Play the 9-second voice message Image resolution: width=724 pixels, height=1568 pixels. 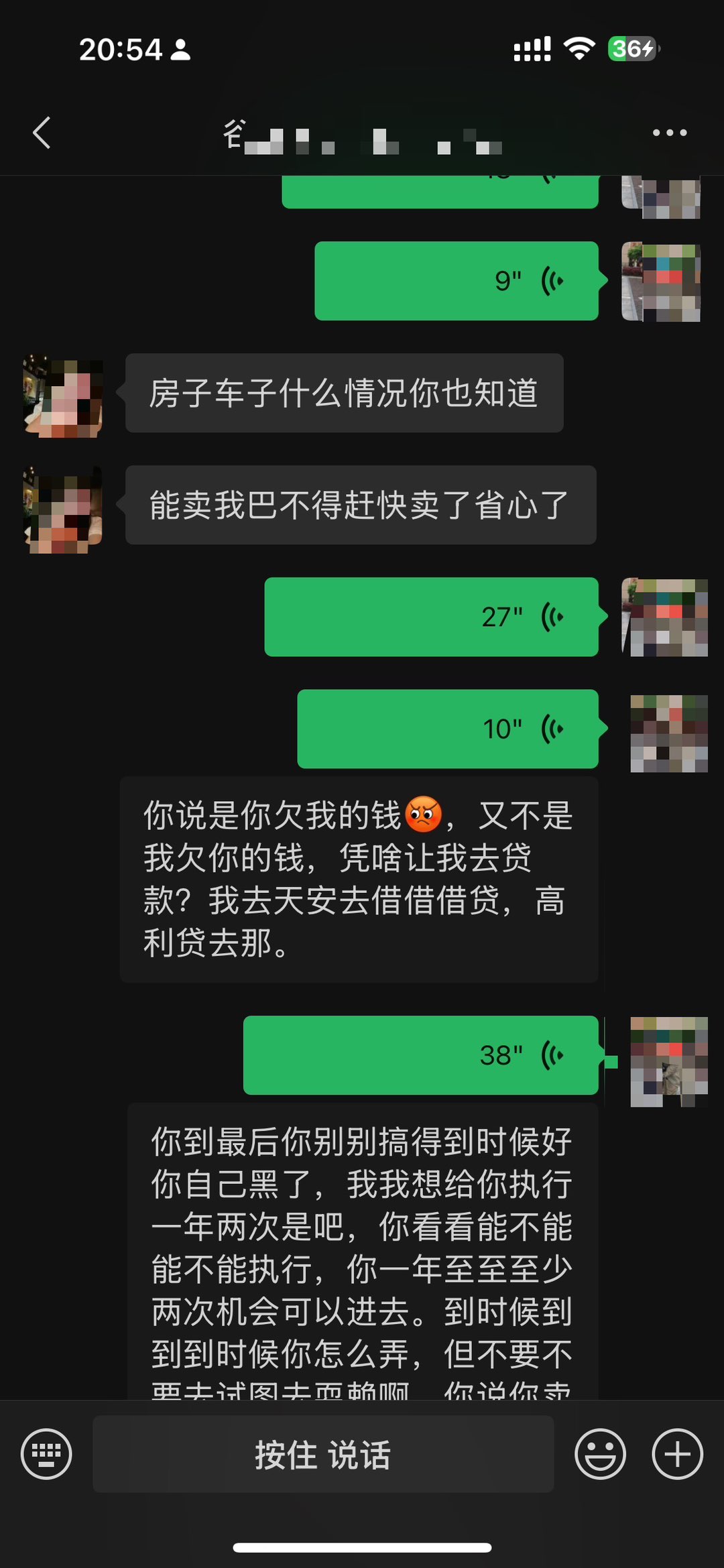[x=456, y=281]
